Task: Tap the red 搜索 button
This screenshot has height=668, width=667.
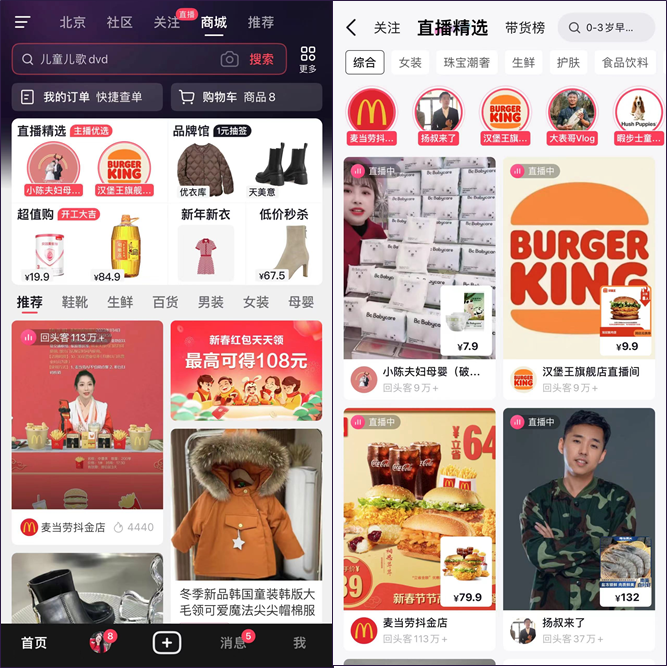Action: click(262, 59)
